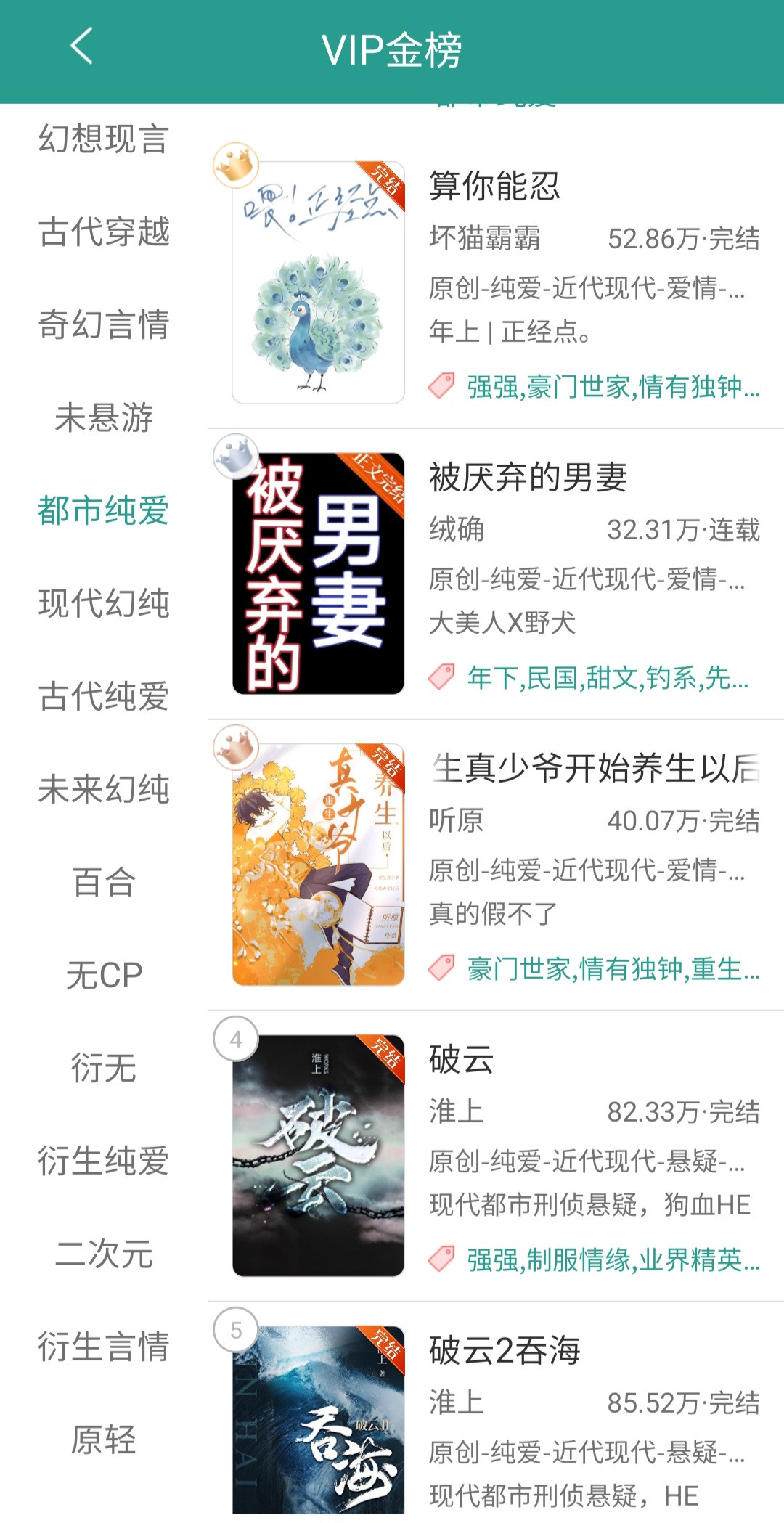The height and width of the screenshot is (1523, 784).
Task: Open the 奇幻言情 category
Action: pos(104,324)
